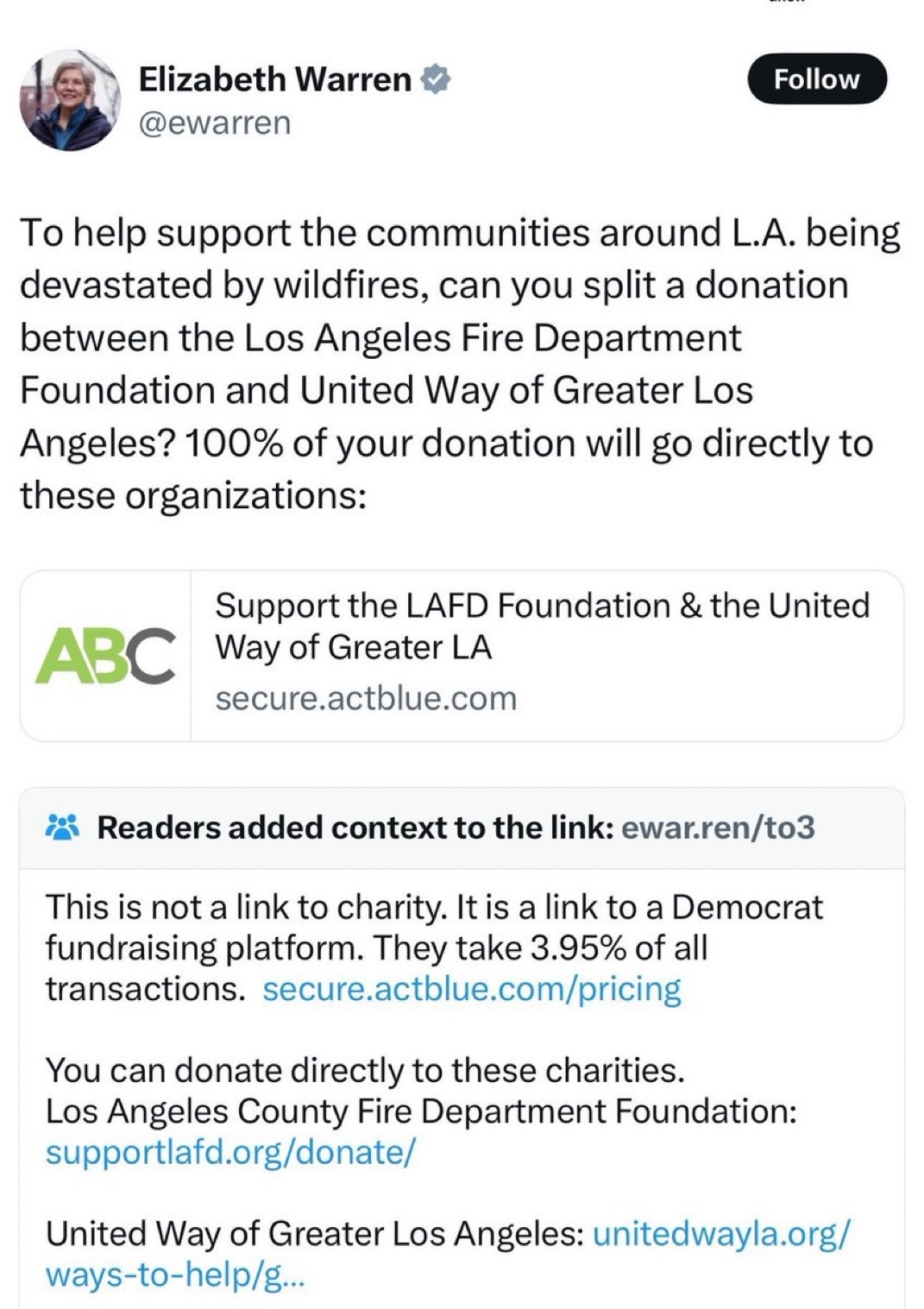Open the ewar.ren/to3 link
Viewport: 924px width, 1309px height.
point(718,828)
